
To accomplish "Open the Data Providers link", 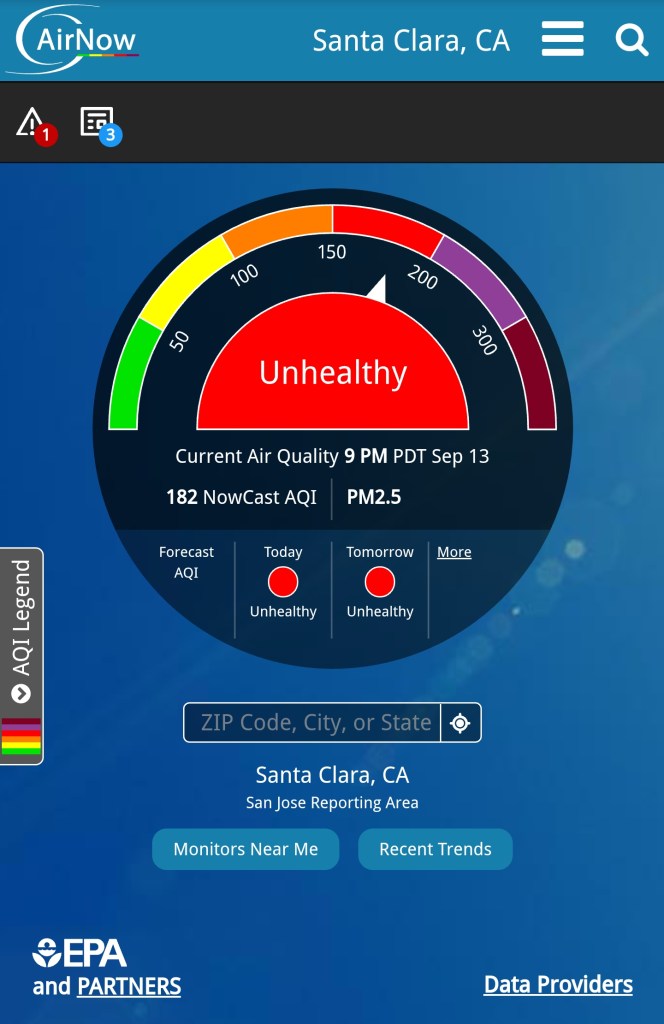I will 558,984.
